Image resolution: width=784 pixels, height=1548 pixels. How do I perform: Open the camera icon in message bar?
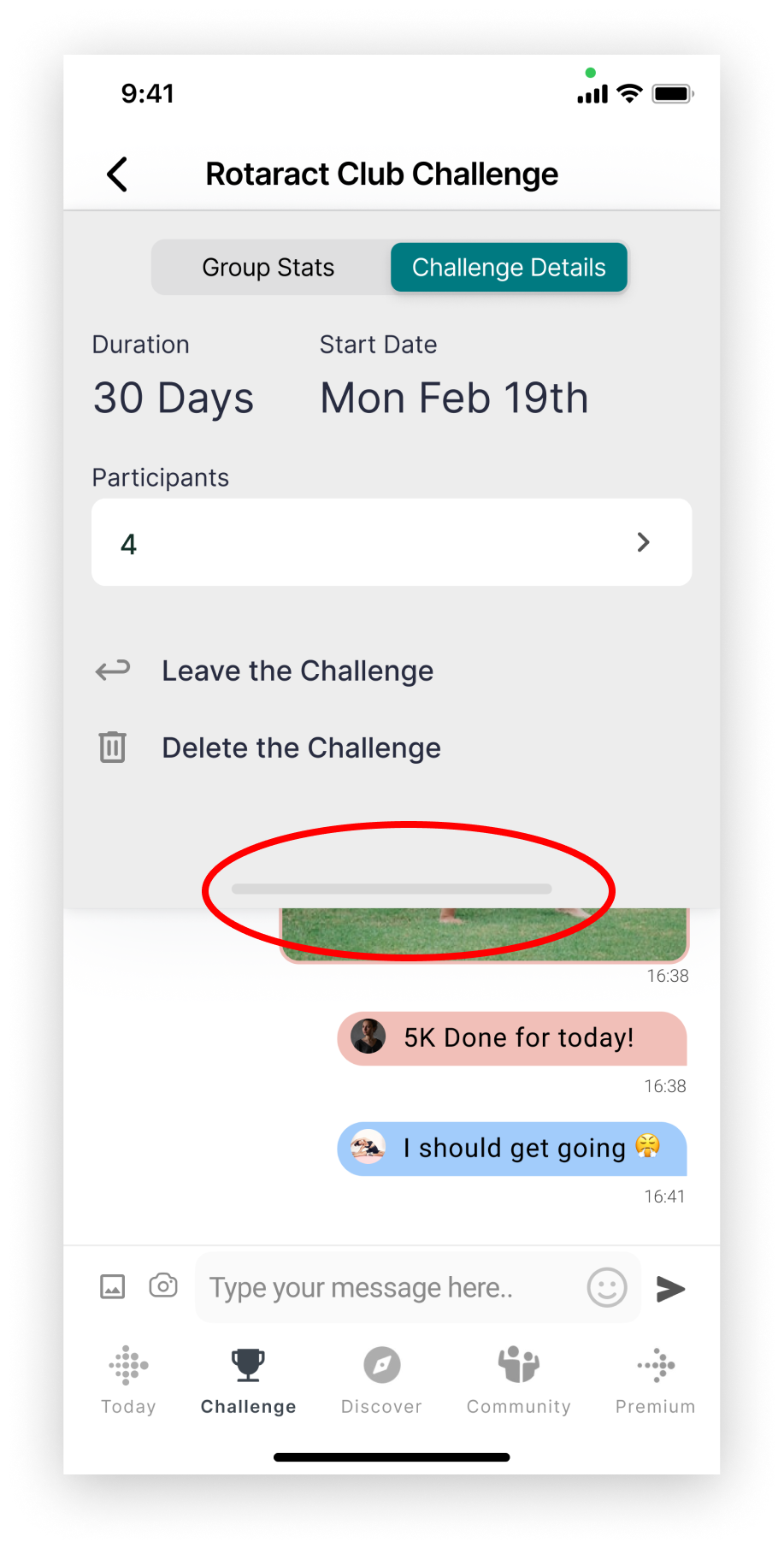click(x=163, y=1285)
